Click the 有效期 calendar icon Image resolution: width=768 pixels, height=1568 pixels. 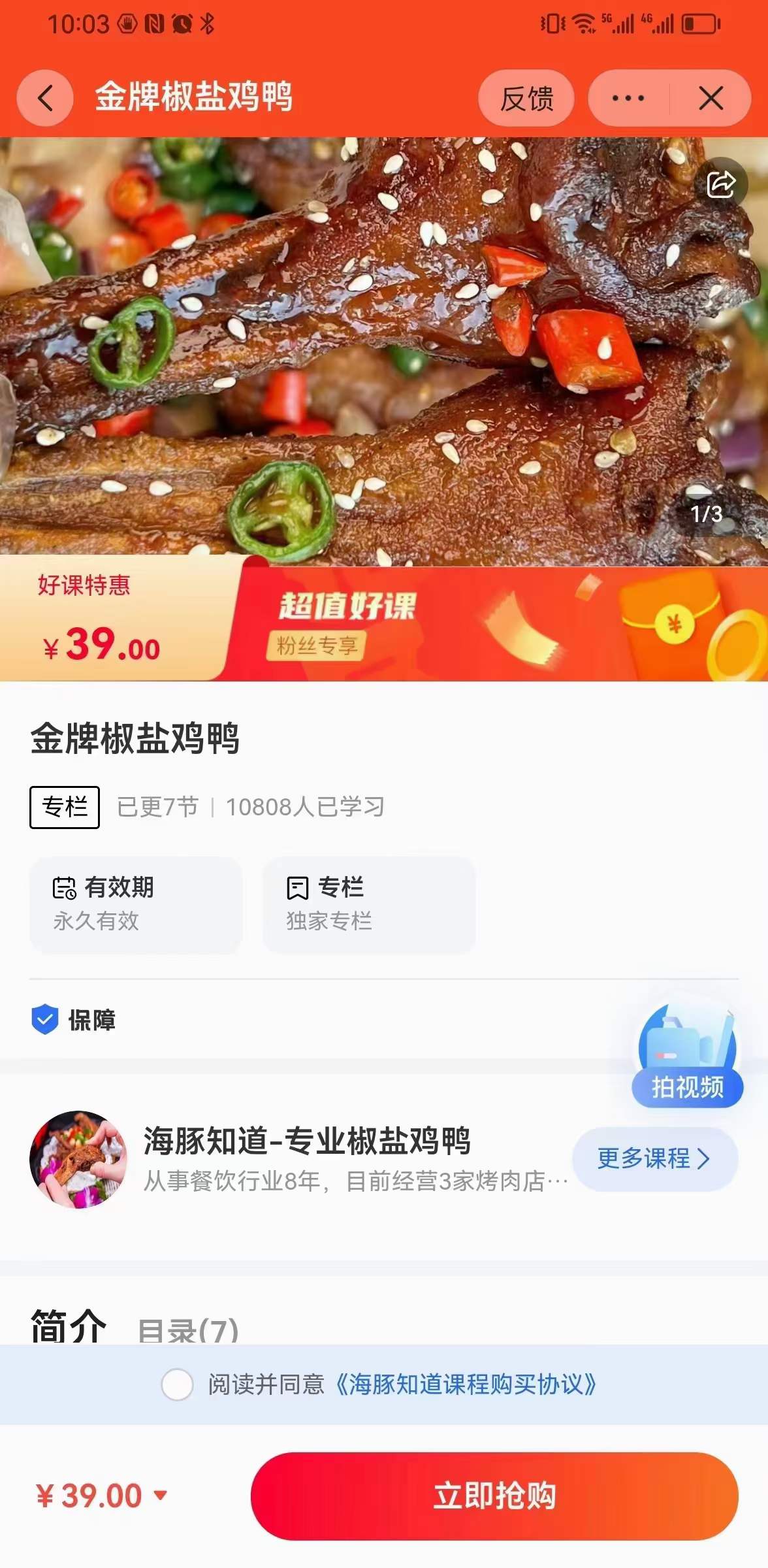pos(64,888)
